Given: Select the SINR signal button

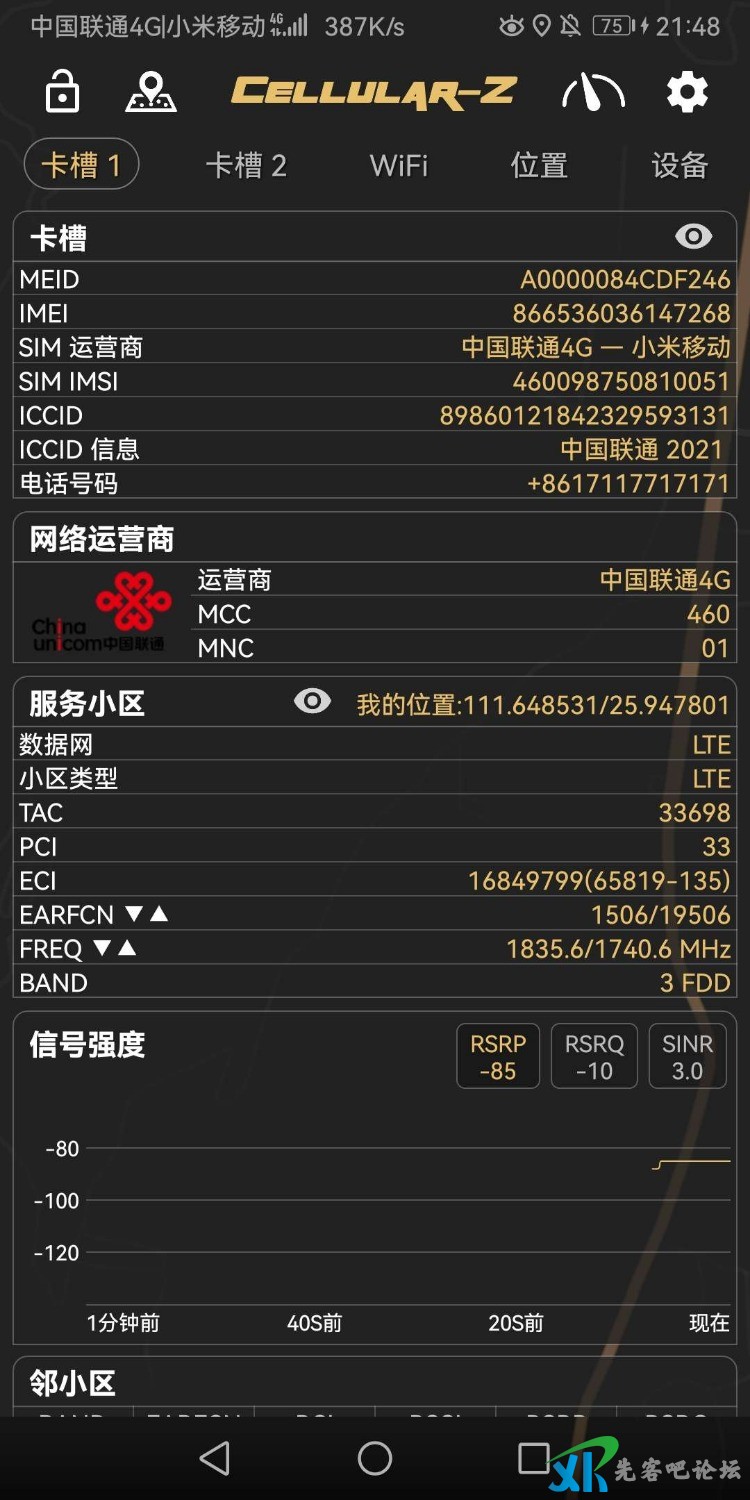Looking at the screenshot, I should tap(687, 1055).
